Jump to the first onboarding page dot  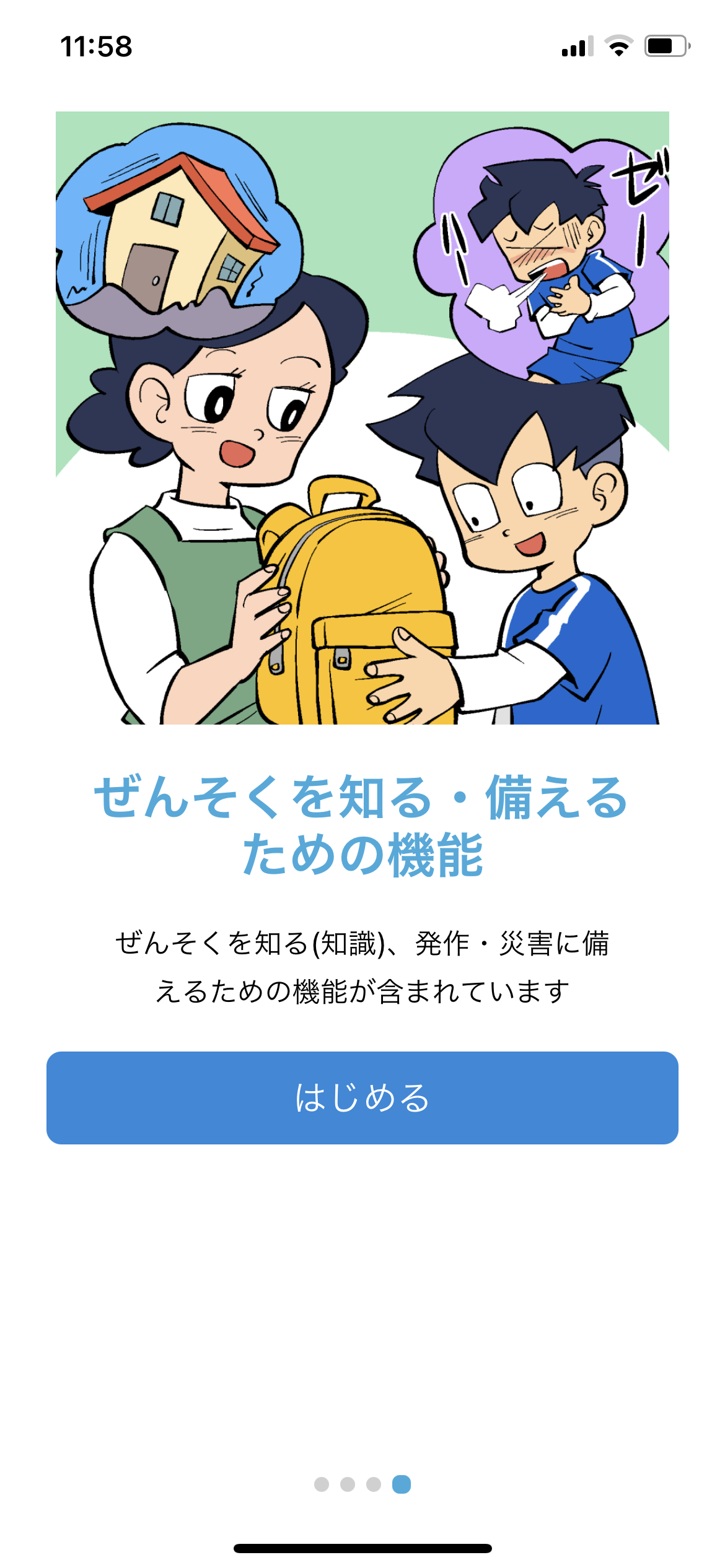(x=322, y=1484)
